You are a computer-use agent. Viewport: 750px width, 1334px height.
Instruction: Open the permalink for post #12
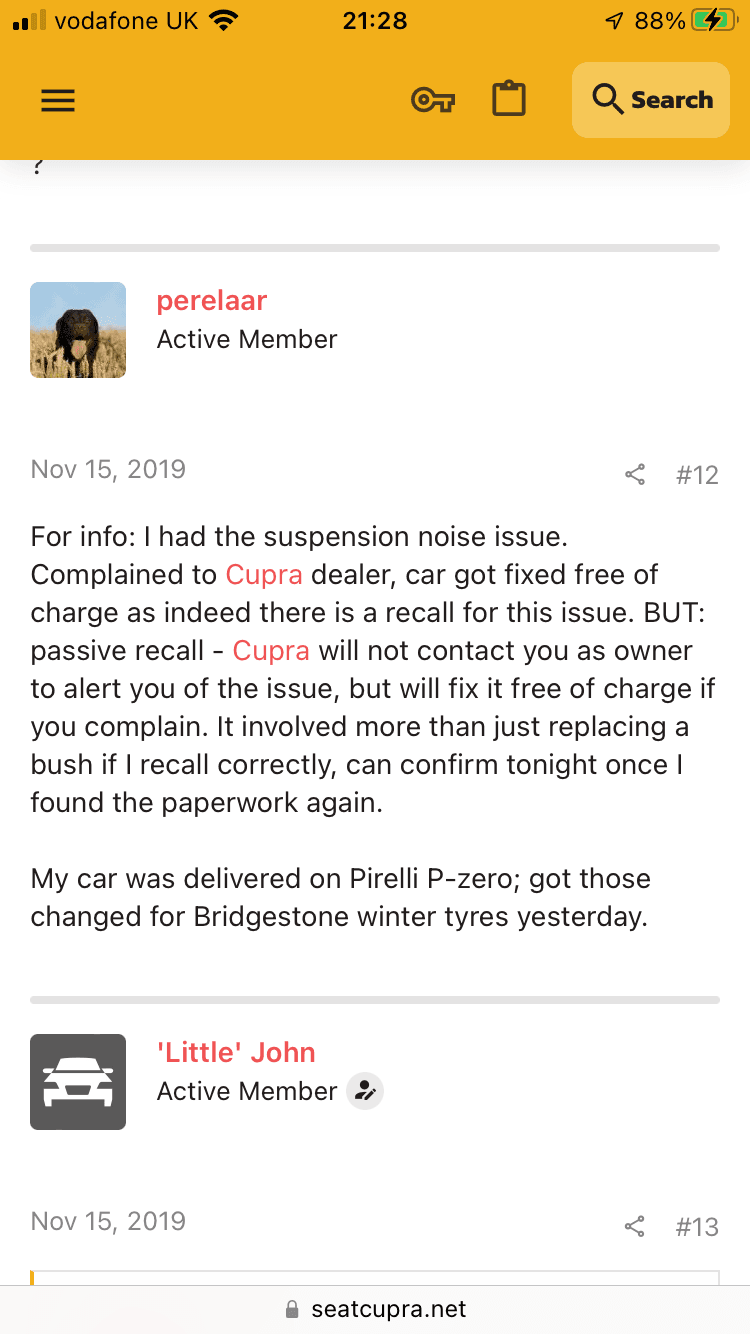[x=697, y=474]
